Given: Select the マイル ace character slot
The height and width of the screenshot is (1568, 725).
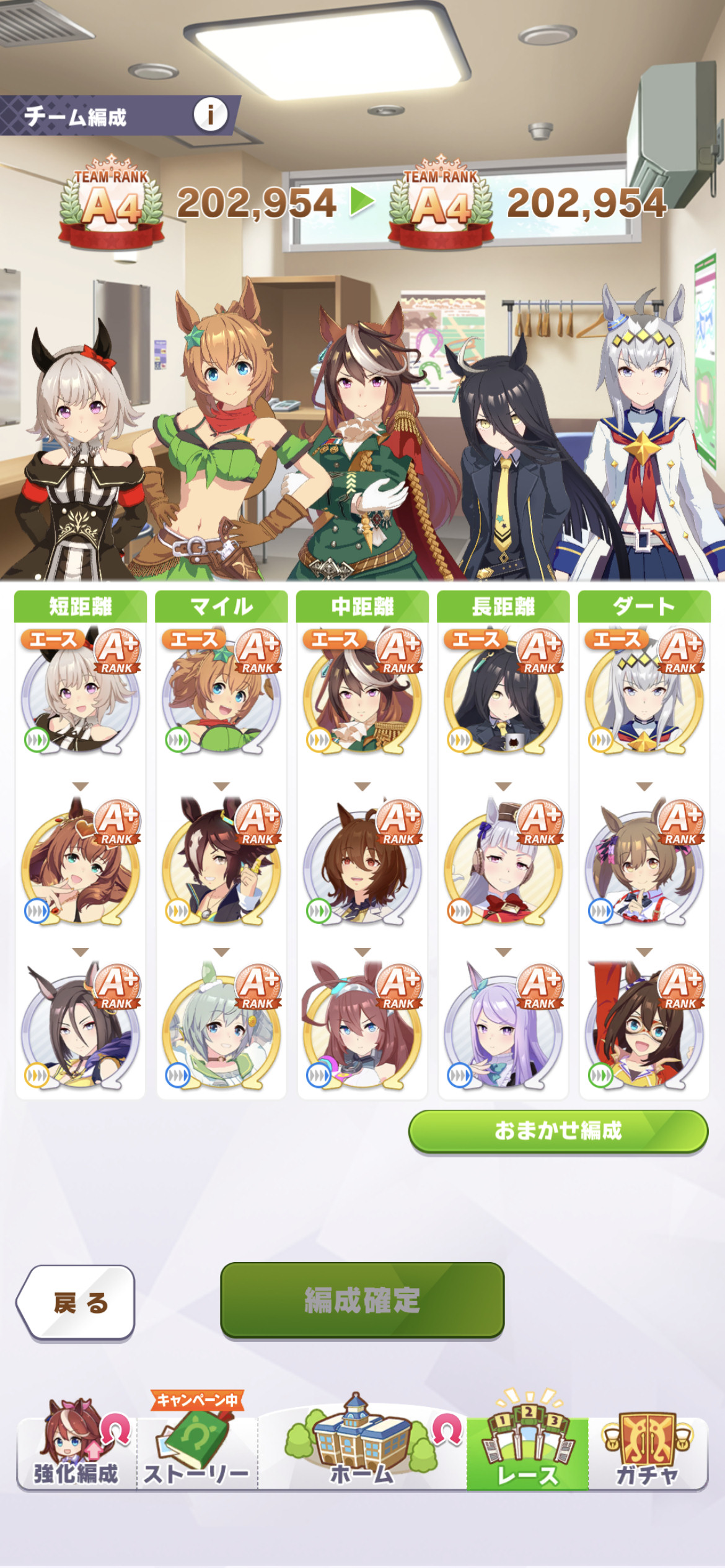Looking at the screenshot, I should (x=221, y=692).
